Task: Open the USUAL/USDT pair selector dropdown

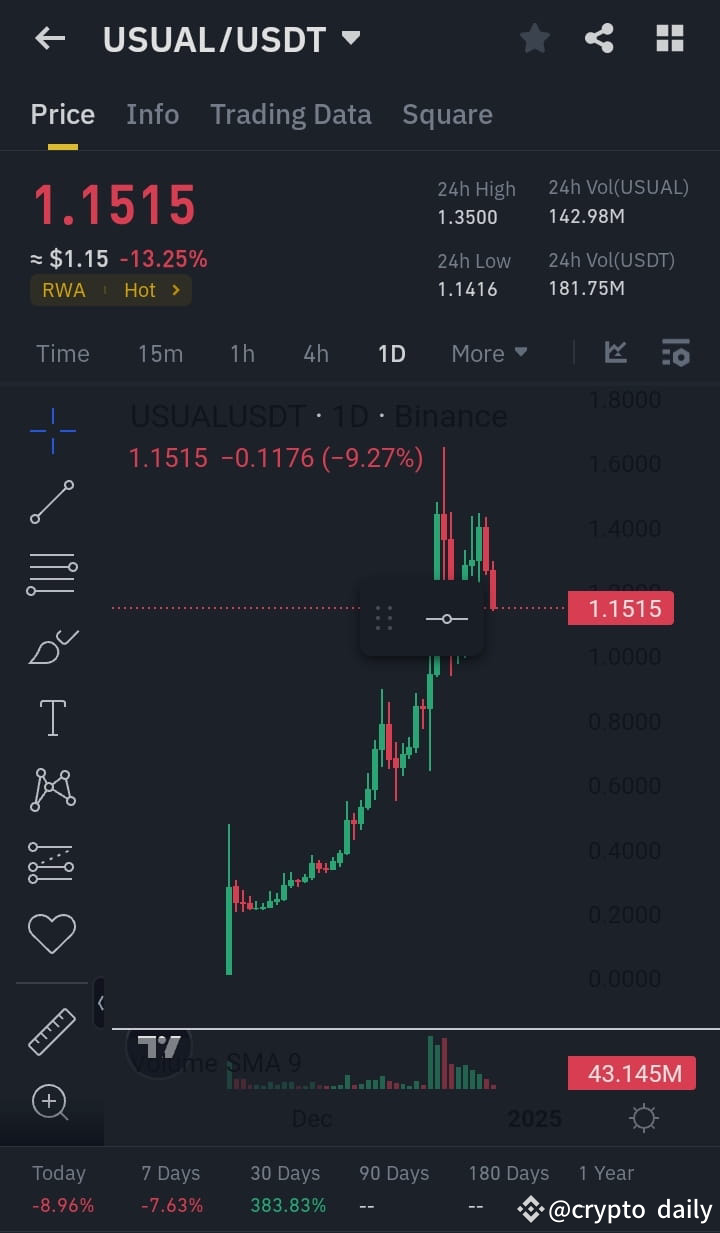Action: 350,38
